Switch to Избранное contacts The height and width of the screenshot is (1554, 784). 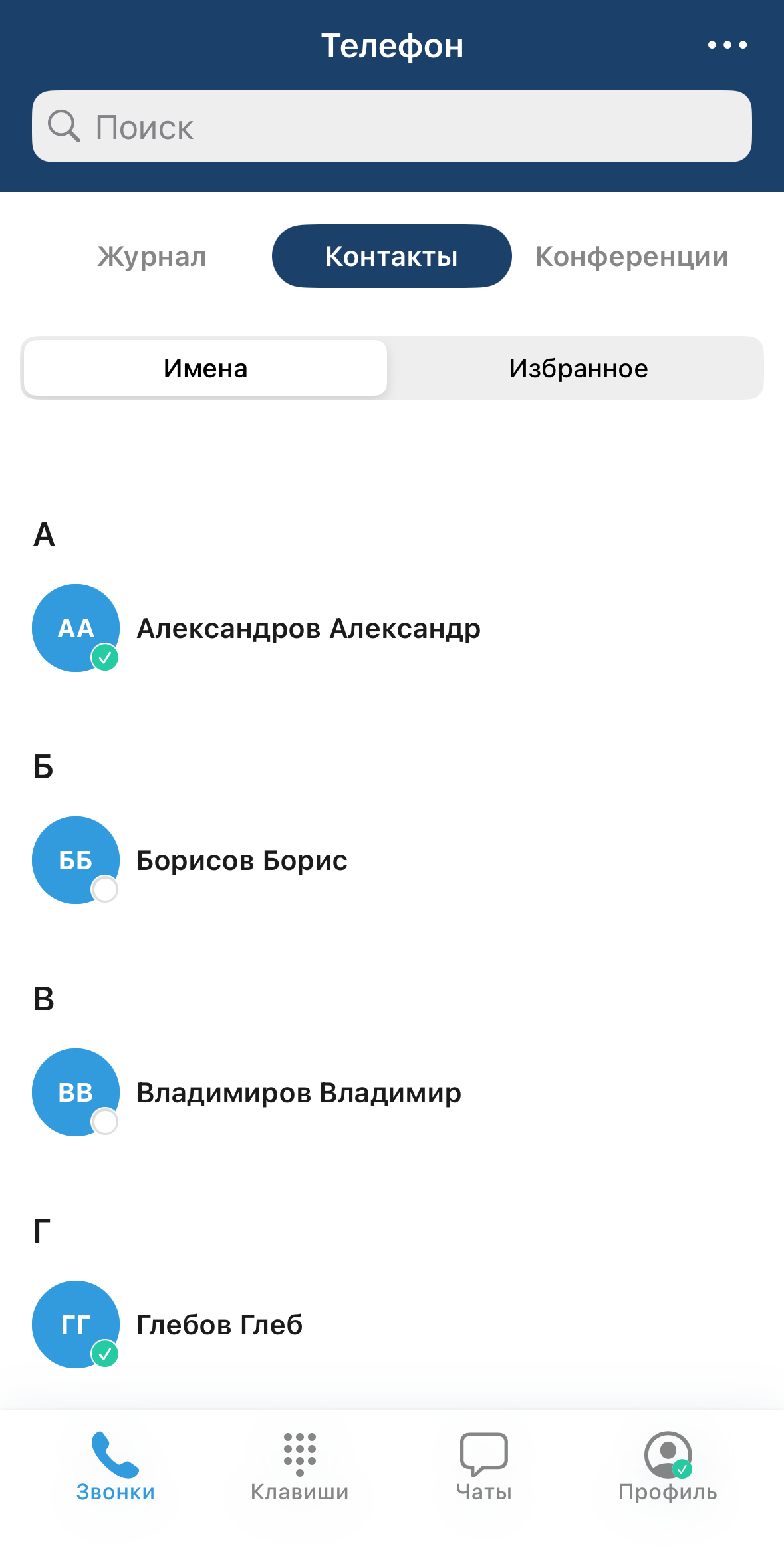(x=578, y=369)
